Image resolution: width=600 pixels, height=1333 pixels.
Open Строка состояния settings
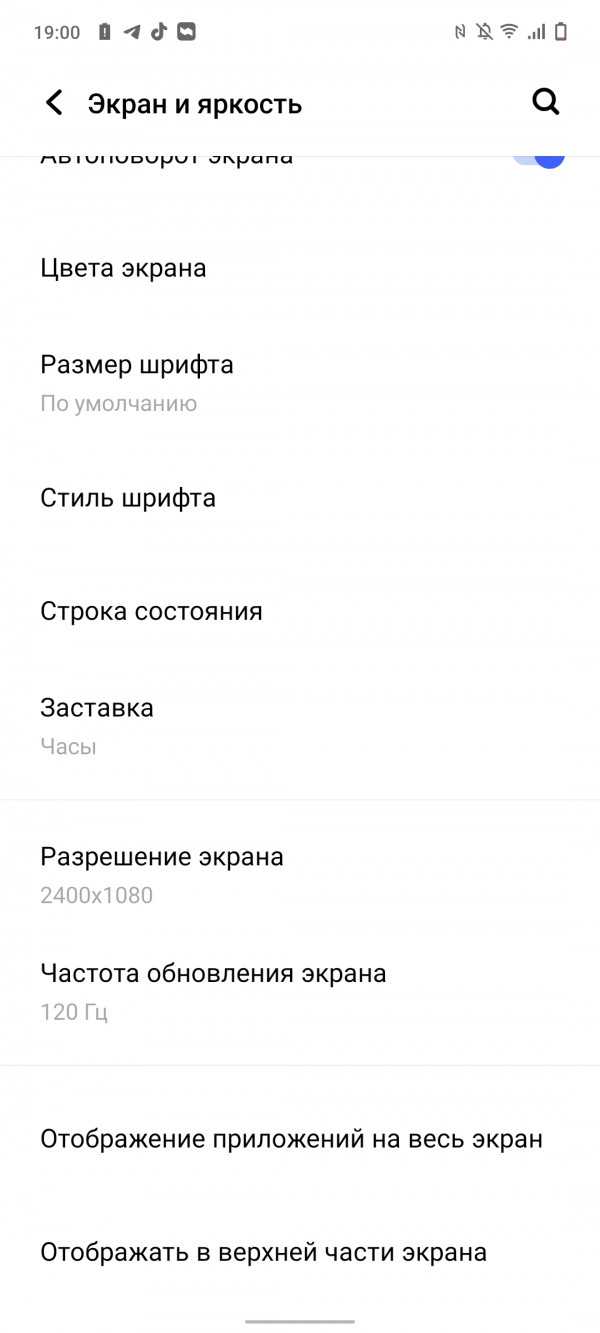pos(300,611)
